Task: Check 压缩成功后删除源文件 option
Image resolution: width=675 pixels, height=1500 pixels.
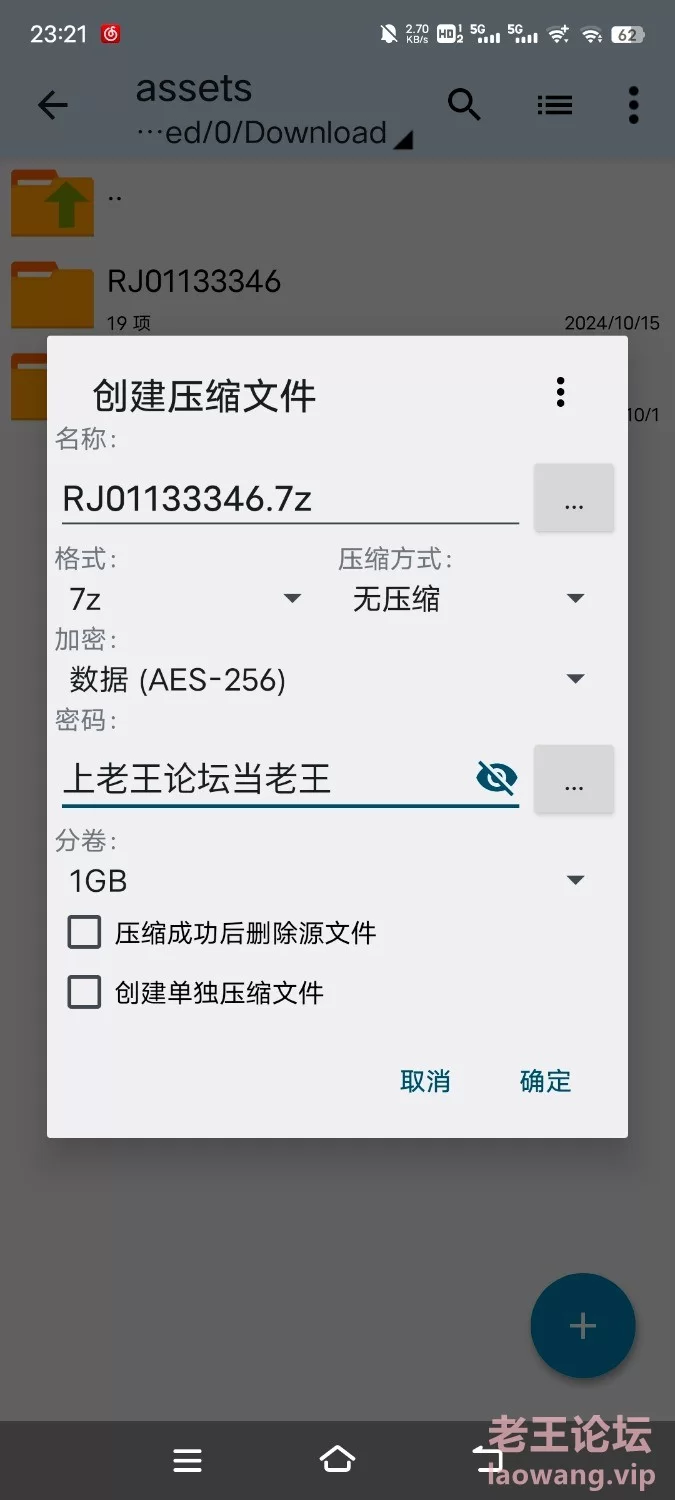Action: (x=222, y=933)
